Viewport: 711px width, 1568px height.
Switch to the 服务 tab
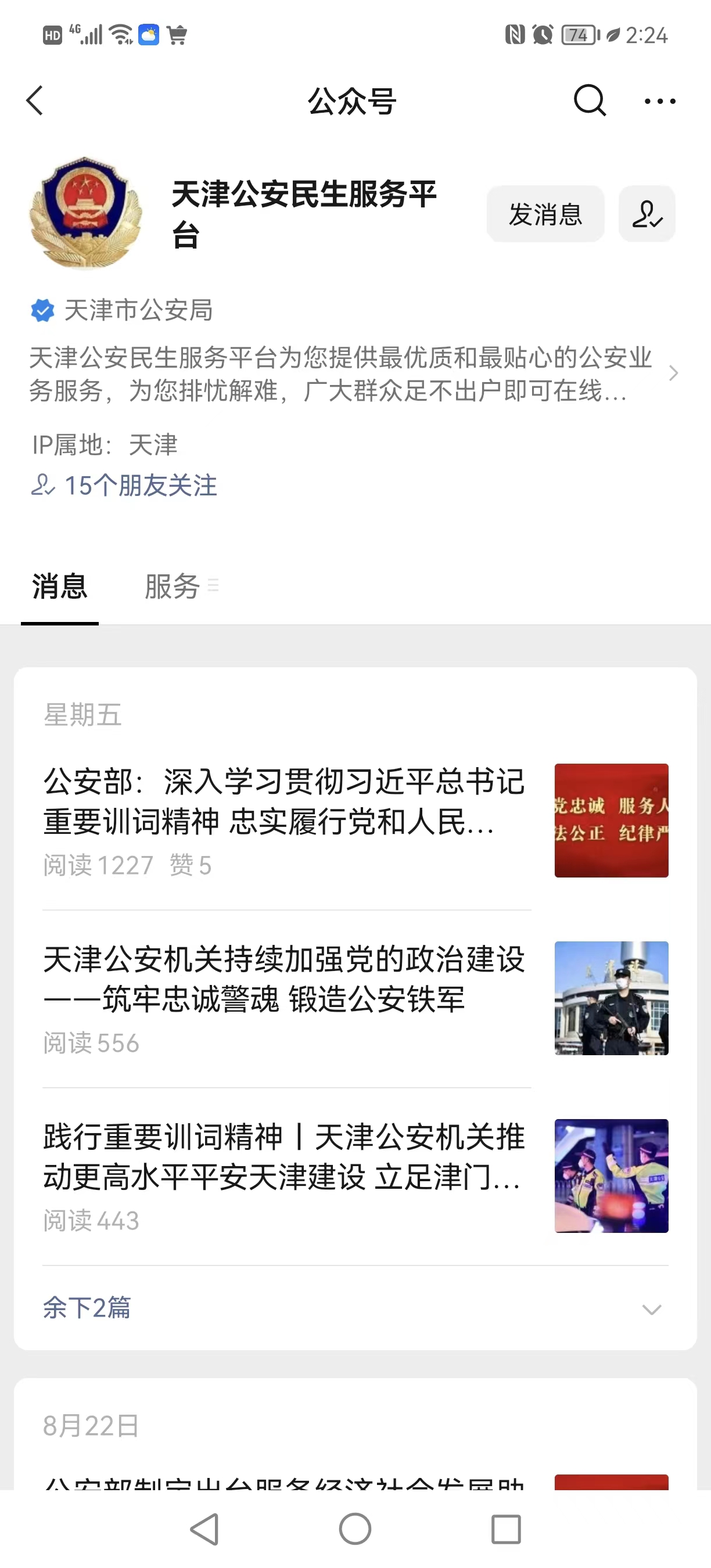coord(173,587)
